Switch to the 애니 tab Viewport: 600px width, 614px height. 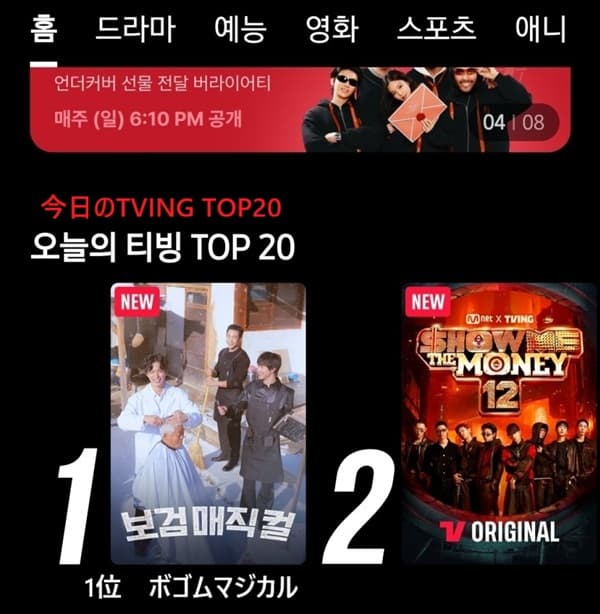(x=540, y=29)
